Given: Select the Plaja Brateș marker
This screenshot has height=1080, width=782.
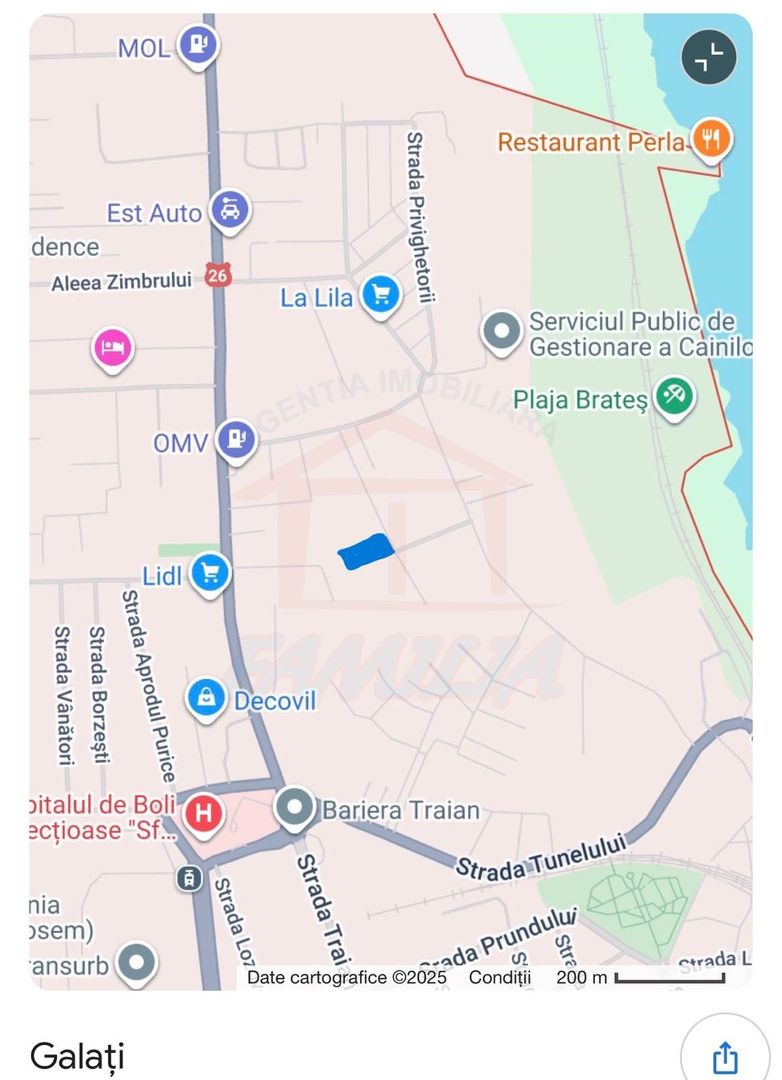Looking at the screenshot, I should click(x=674, y=398).
